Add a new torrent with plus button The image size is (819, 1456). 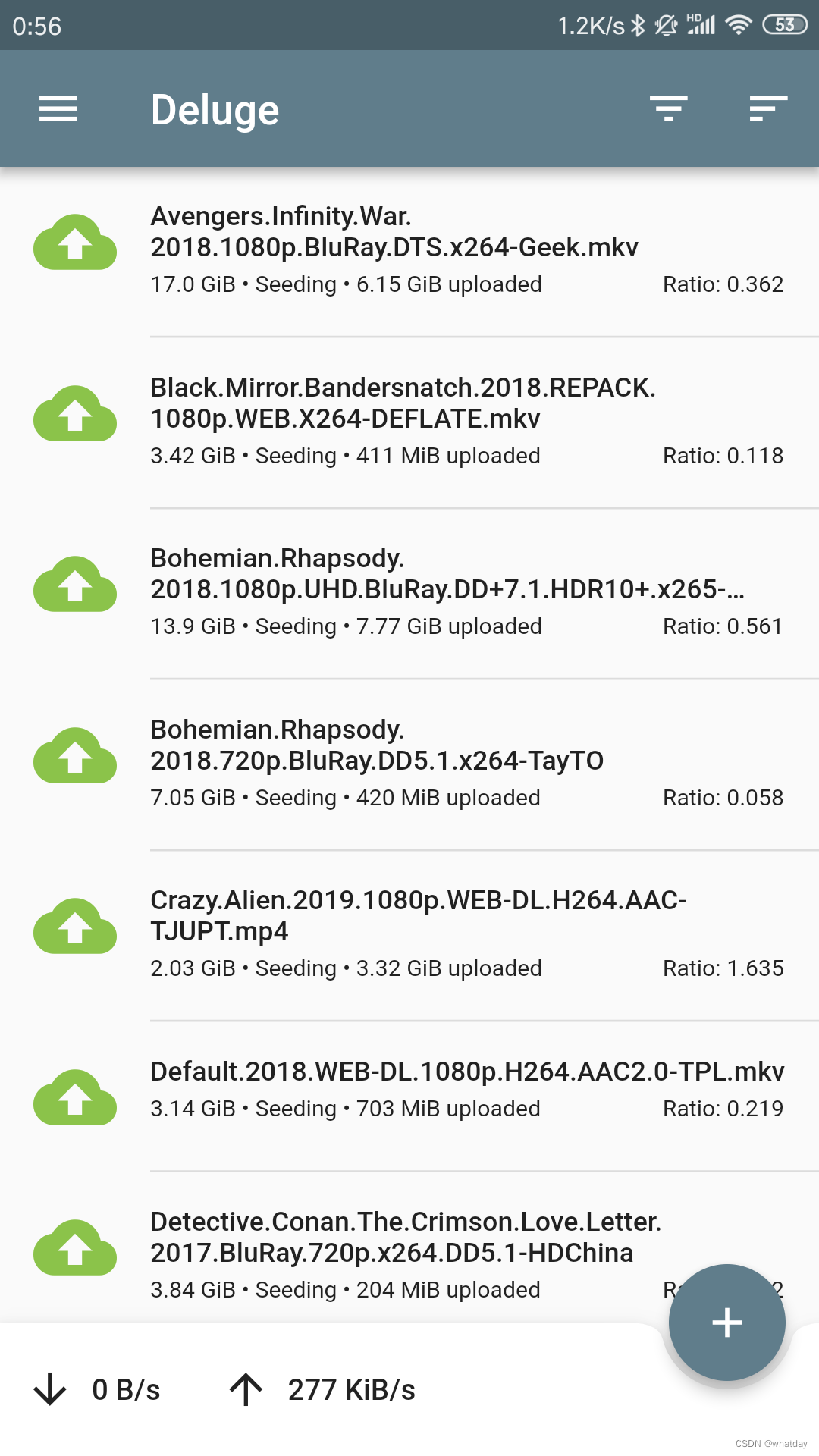[x=726, y=1323]
